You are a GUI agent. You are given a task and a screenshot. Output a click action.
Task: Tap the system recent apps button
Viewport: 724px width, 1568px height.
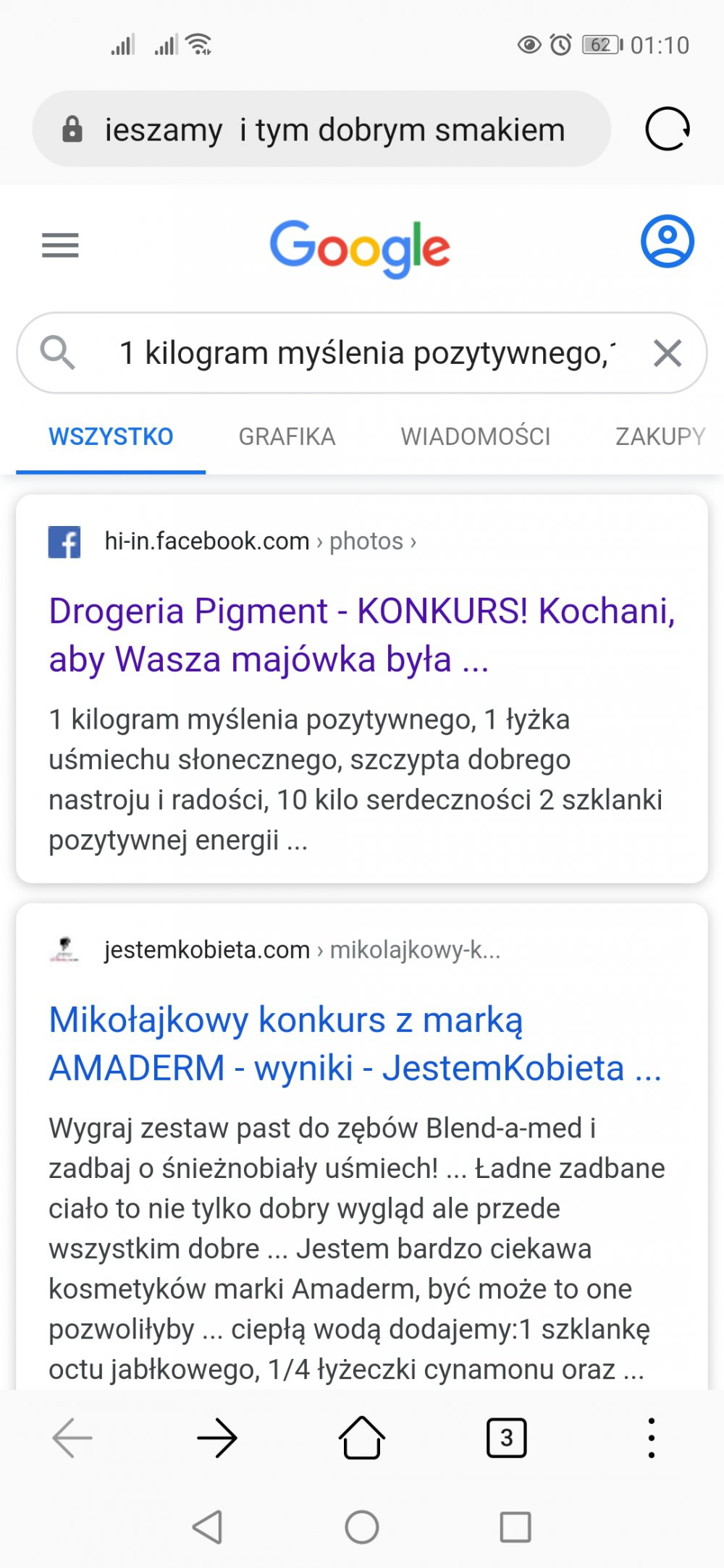(x=515, y=1527)
